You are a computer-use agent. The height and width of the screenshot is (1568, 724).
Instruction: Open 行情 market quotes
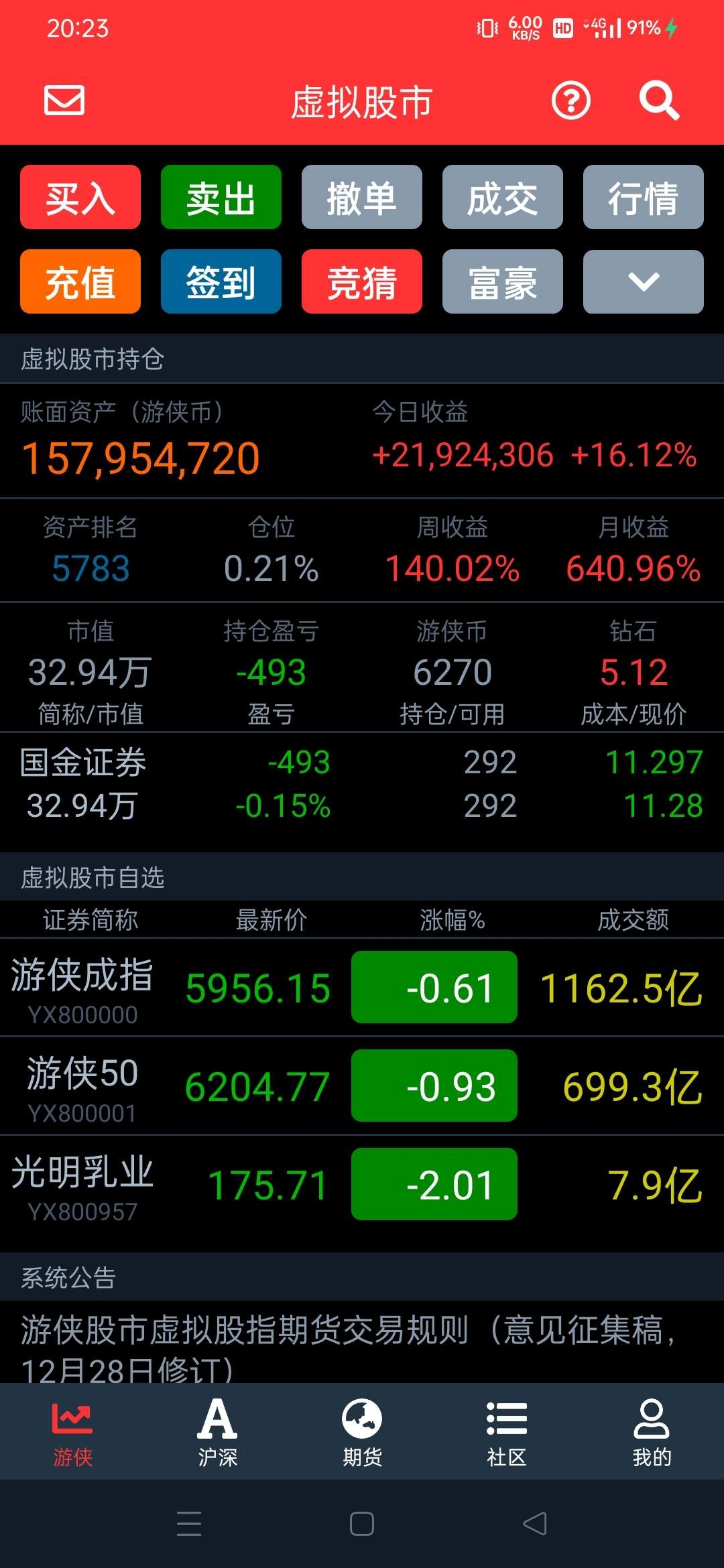click(644, 197)
